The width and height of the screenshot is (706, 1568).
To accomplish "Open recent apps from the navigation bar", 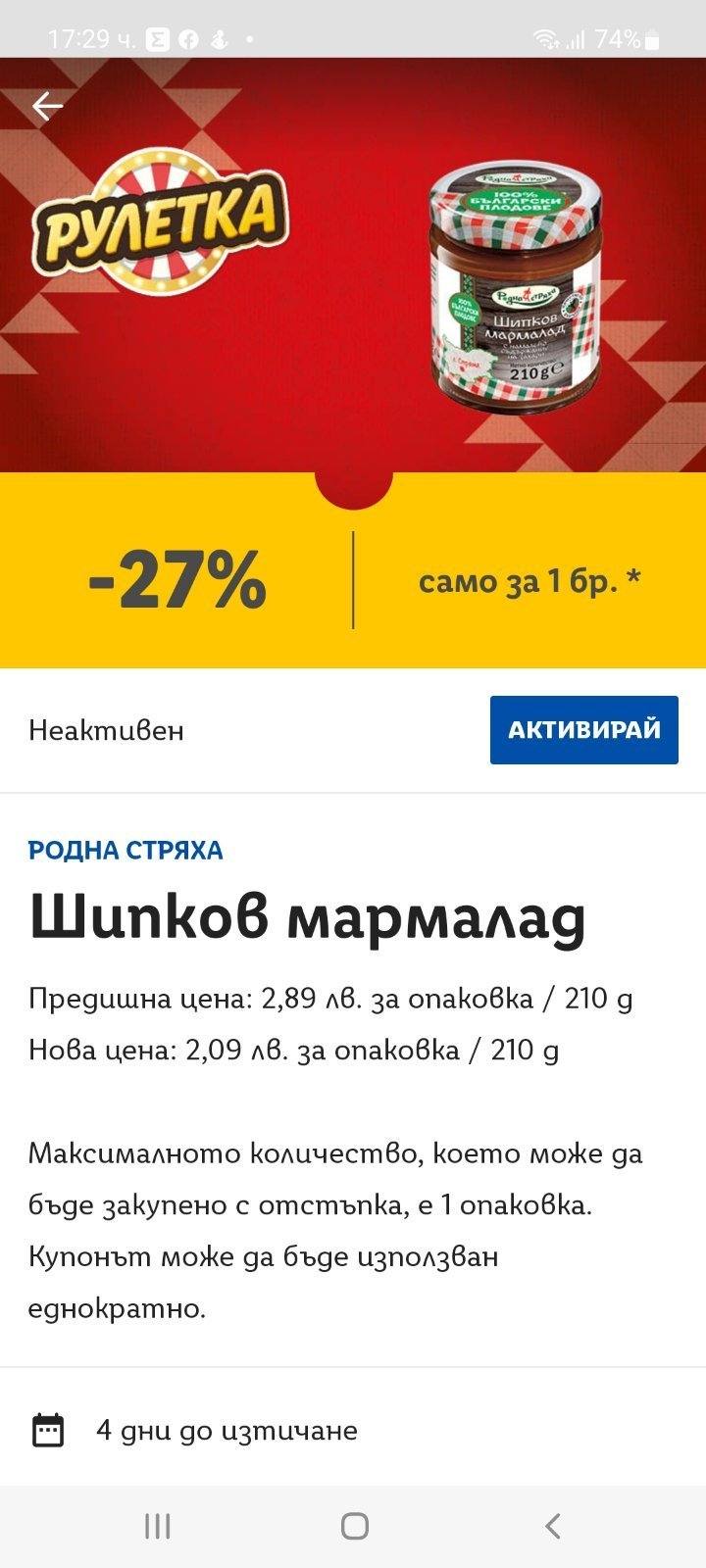I will point(157,1526).
